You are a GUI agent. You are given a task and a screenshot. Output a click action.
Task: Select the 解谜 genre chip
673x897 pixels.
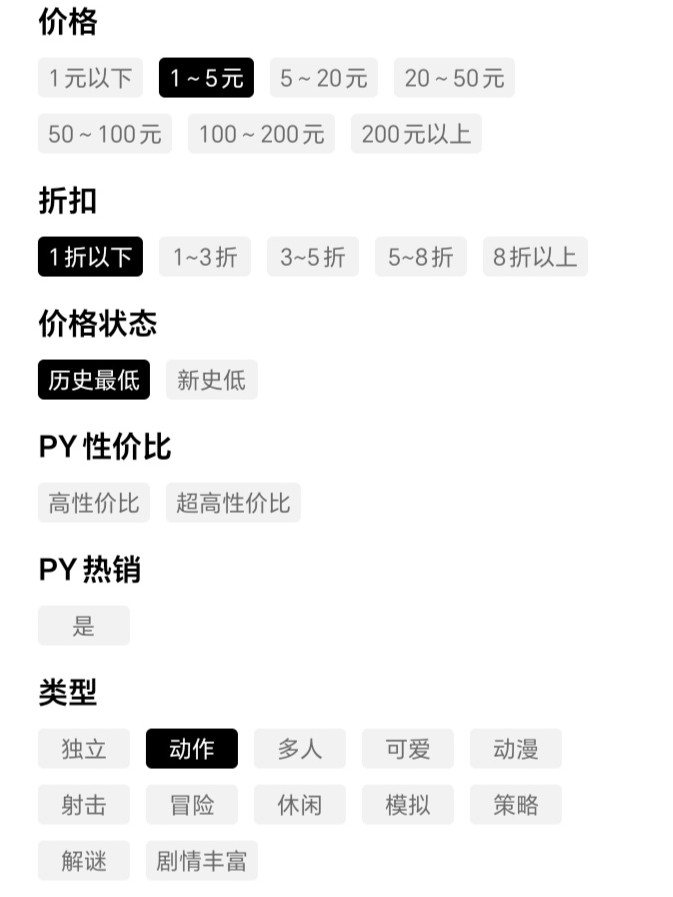pos(84,861)
